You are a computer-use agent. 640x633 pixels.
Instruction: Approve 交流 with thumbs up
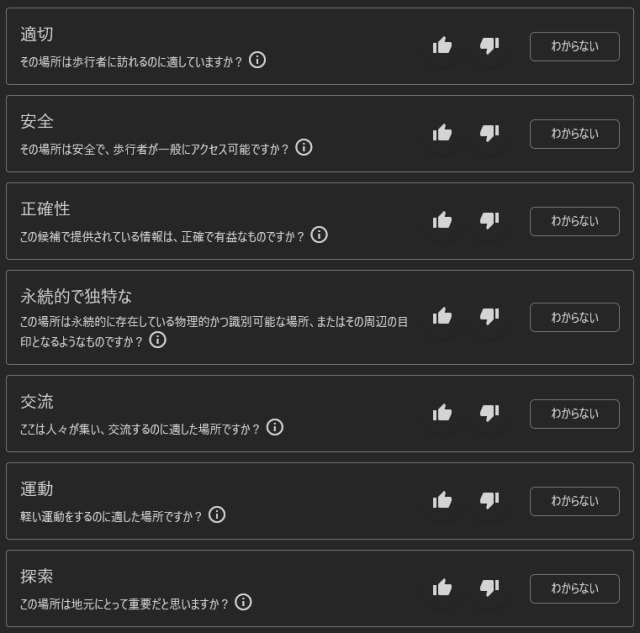442,413
